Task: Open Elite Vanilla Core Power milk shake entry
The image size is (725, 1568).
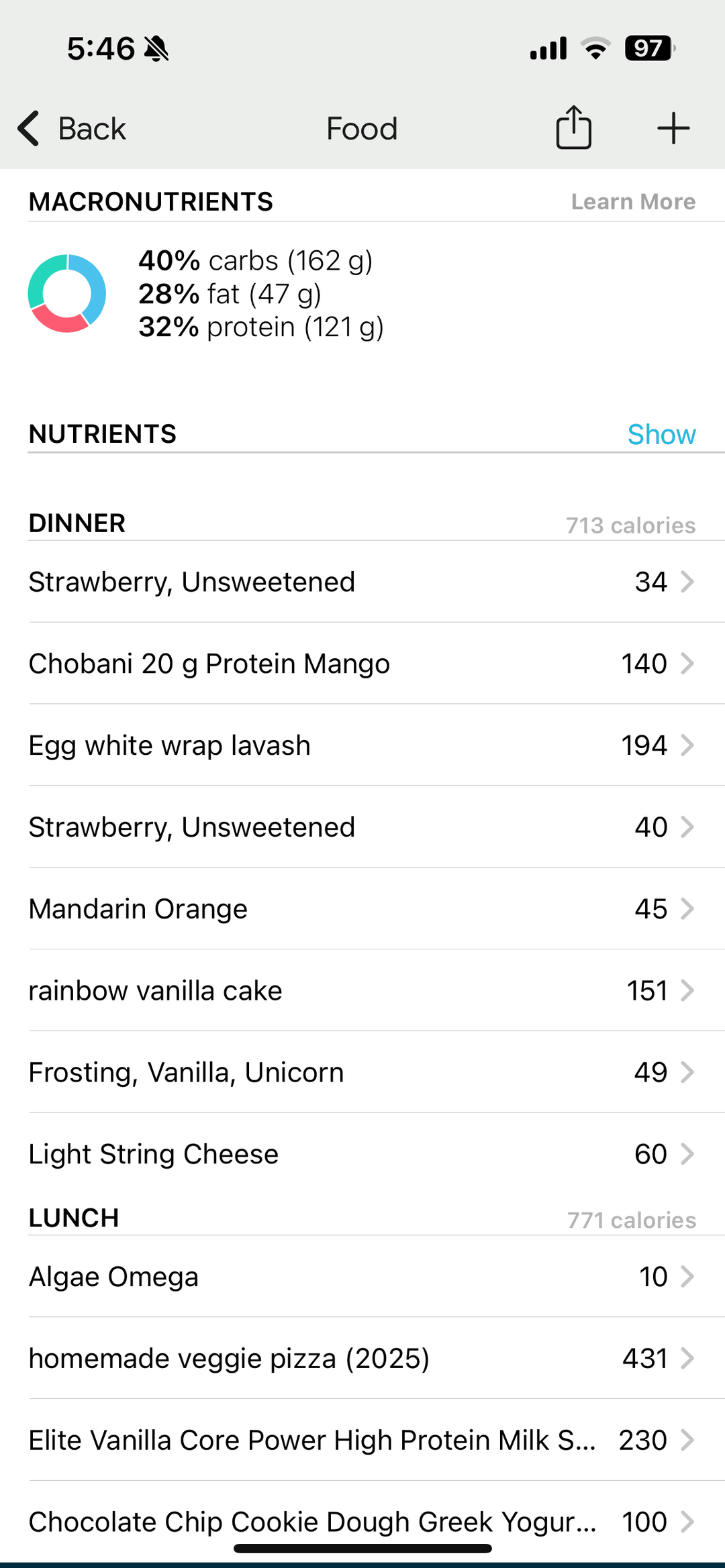Action: point(362,1441)
